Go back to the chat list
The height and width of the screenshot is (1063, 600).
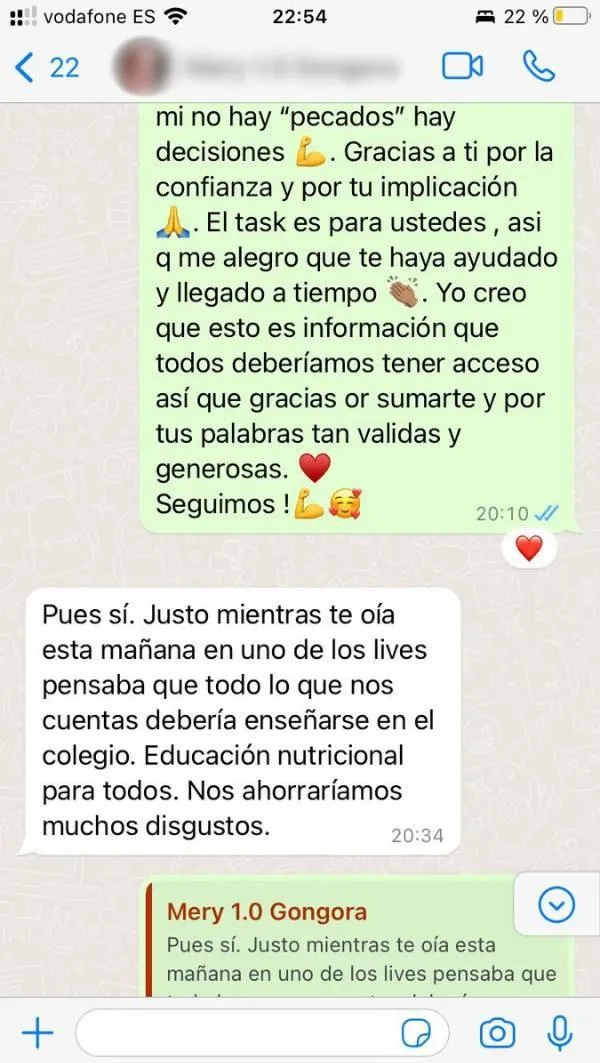45,67
